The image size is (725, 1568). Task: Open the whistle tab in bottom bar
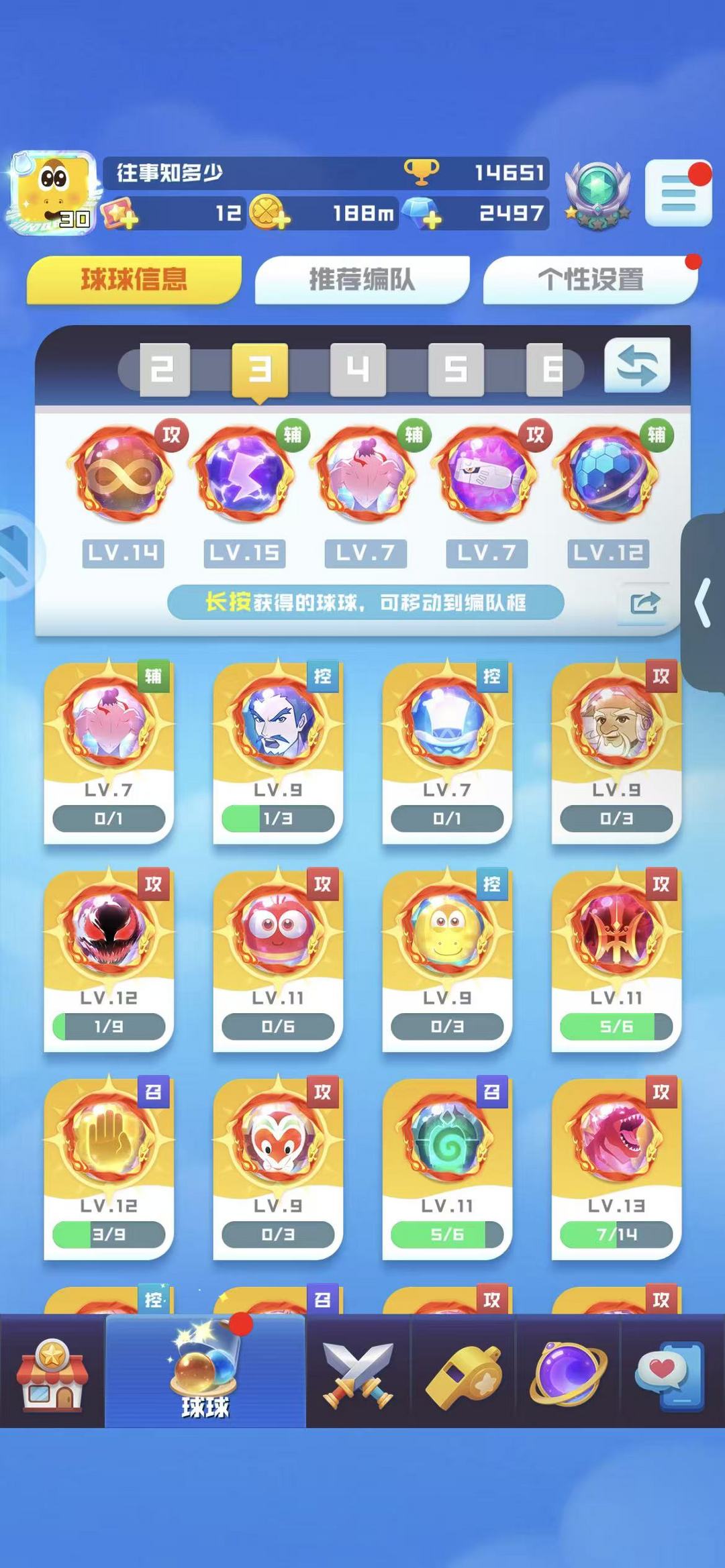(463, 1373)
